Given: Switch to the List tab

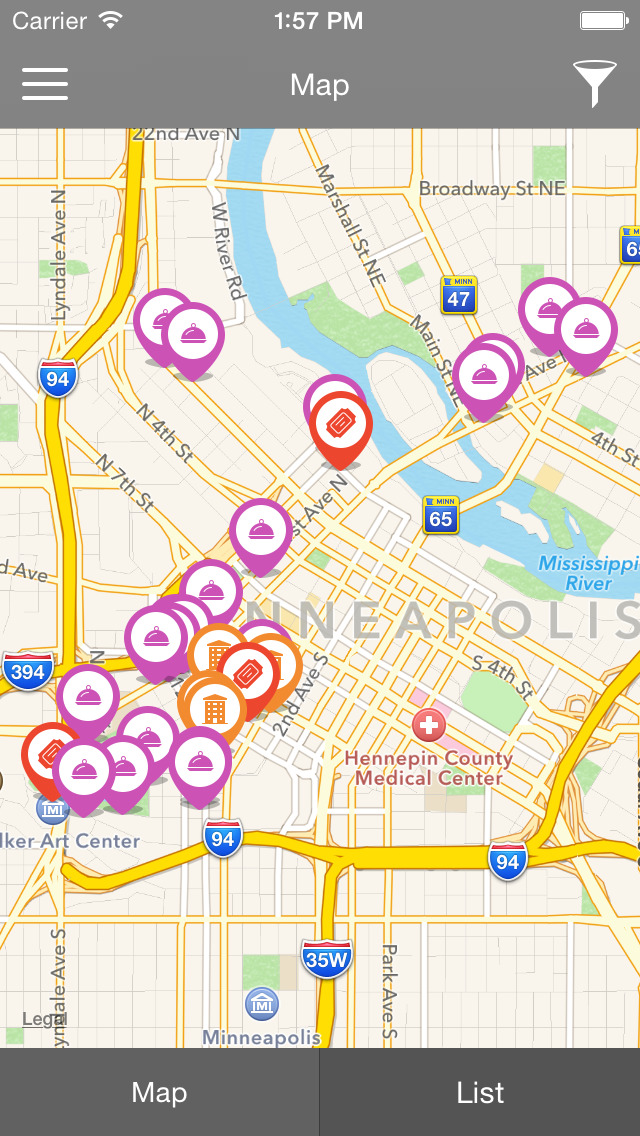Looking at the screenshot, I should [480, 1093].
